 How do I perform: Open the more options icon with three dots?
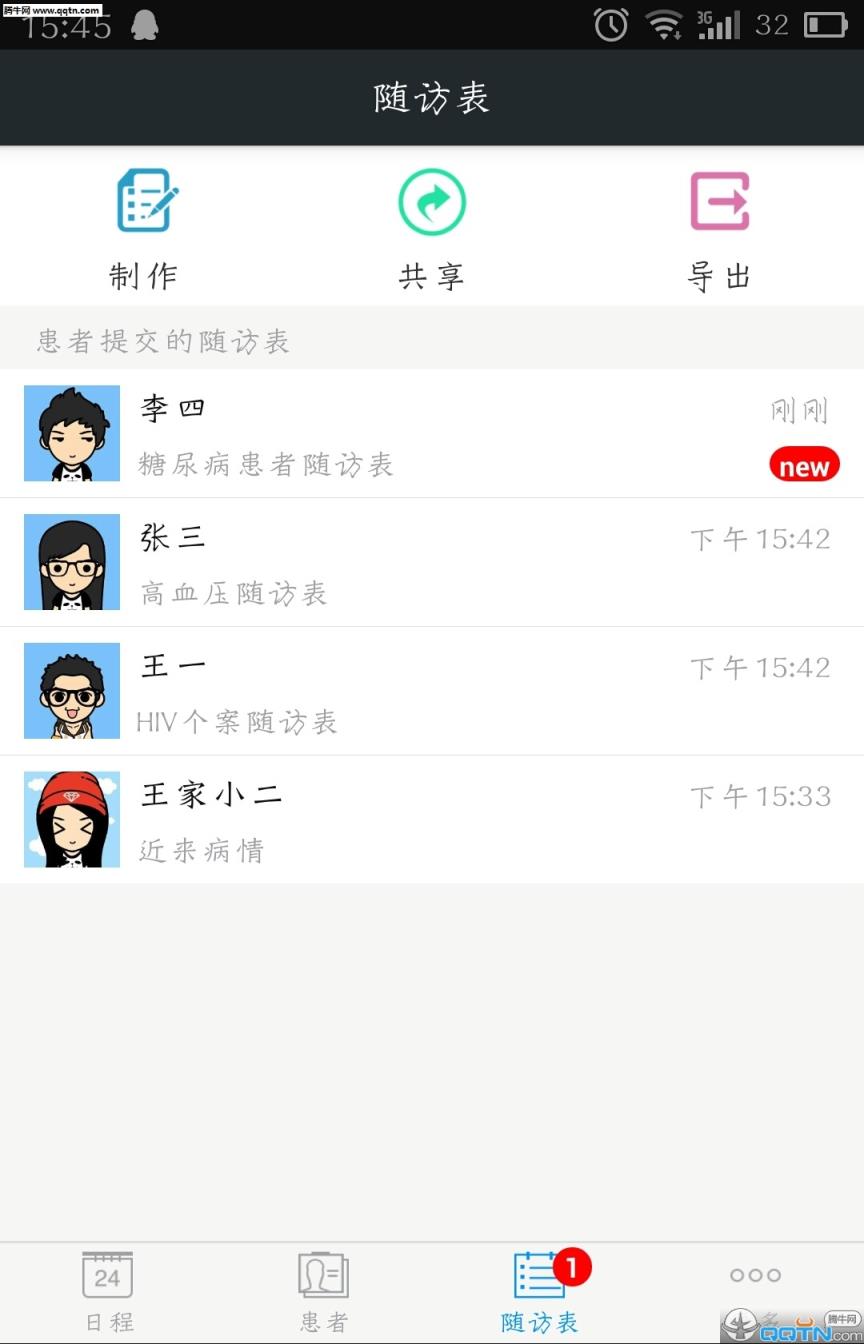pyautogui.click(x=754, y=1275)
